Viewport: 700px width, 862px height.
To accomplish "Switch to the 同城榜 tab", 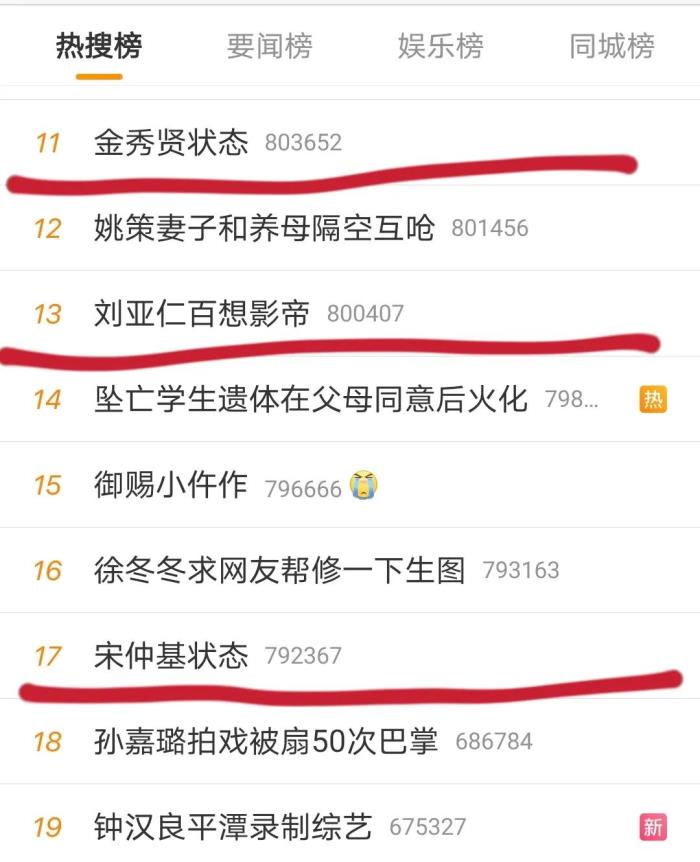I will [x=611, y=46].
